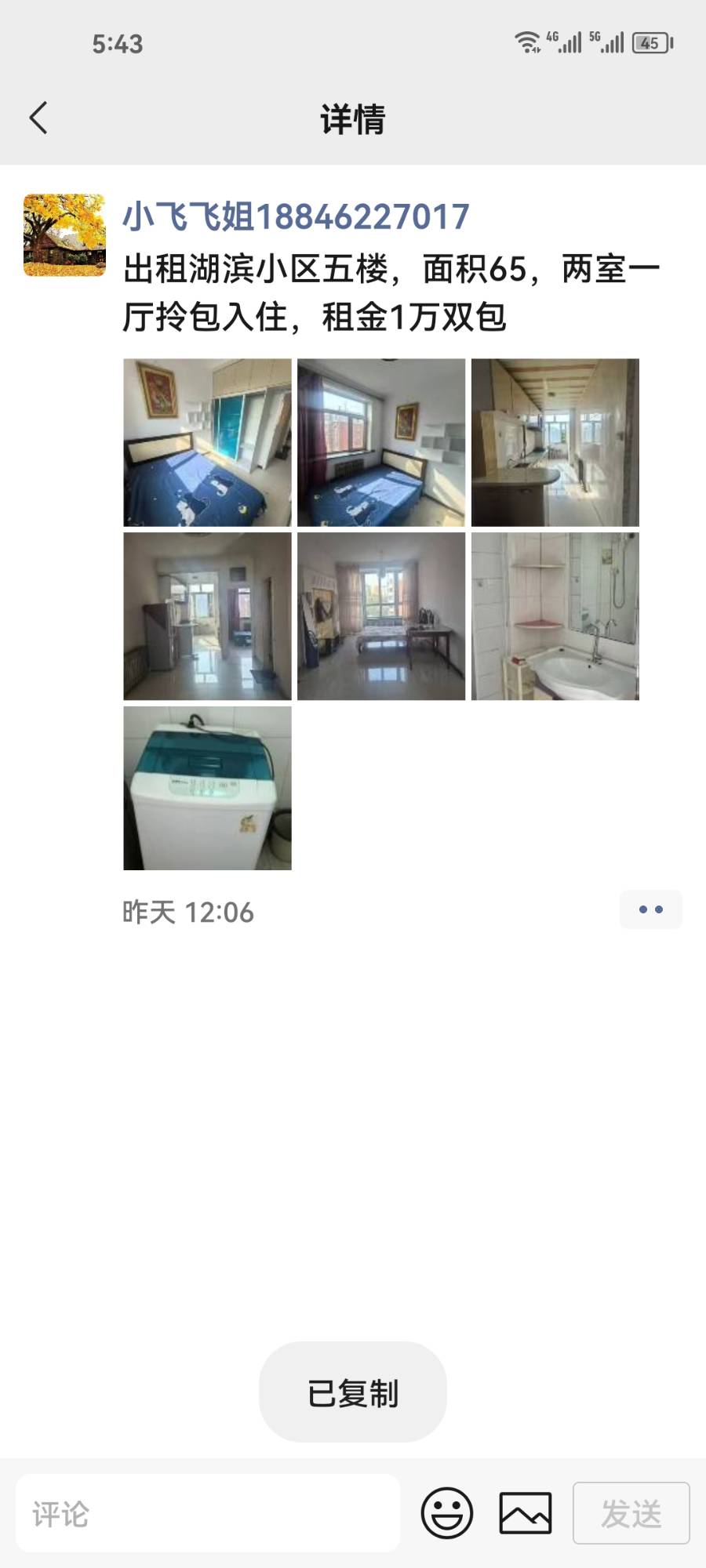View the bedroom photo with window and curtain
706x1568 pixels.
coord(381,442)
